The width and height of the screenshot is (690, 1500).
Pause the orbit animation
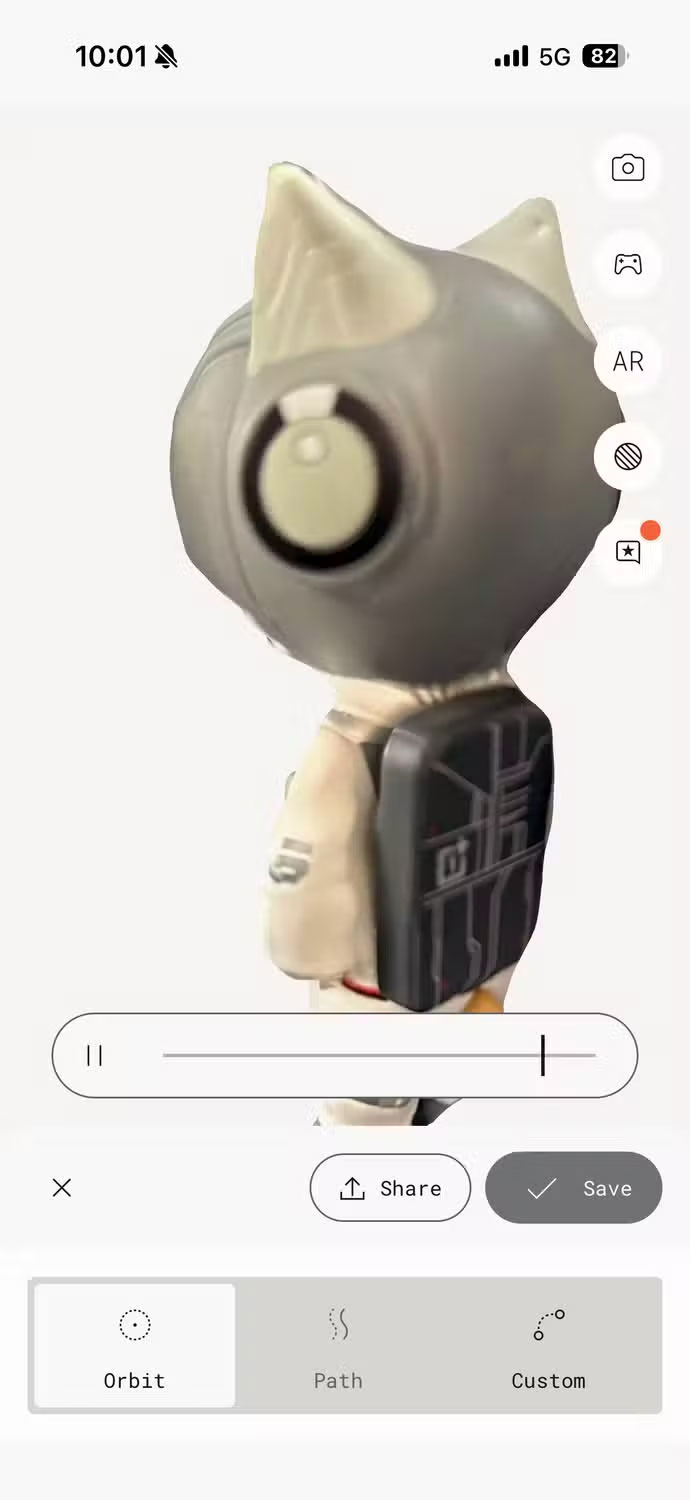click(95, 1055)
